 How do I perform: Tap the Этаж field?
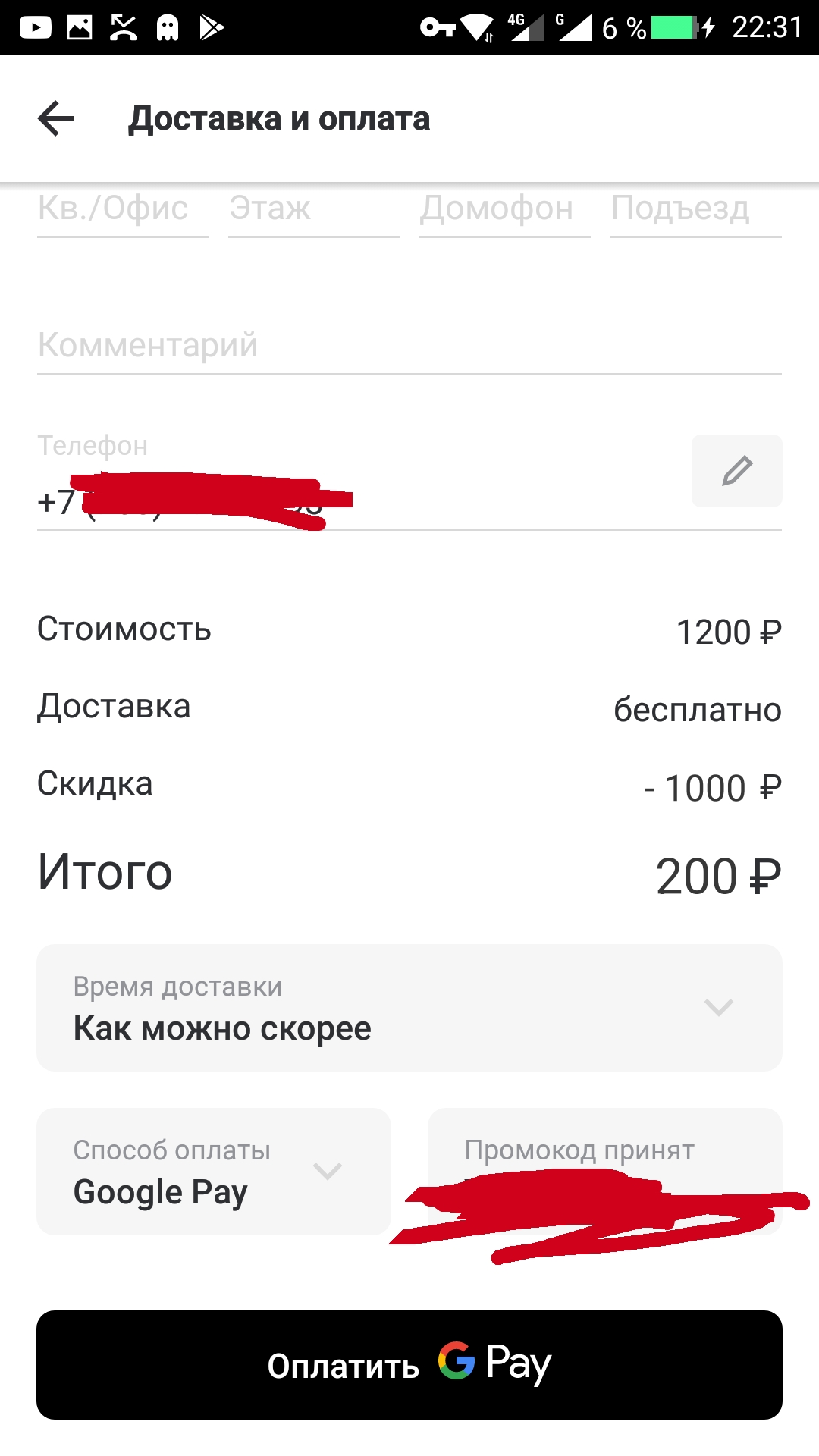click(313, 212)
